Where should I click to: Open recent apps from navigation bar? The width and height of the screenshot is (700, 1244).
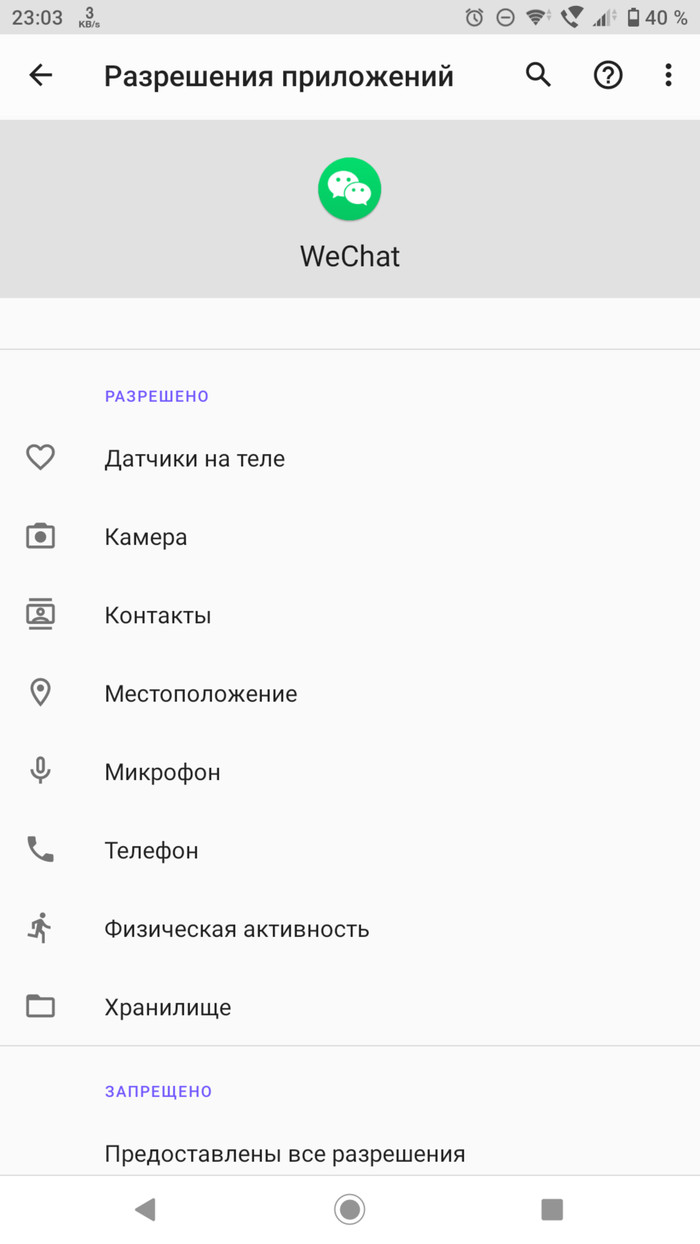click(x=552, y=1209)
